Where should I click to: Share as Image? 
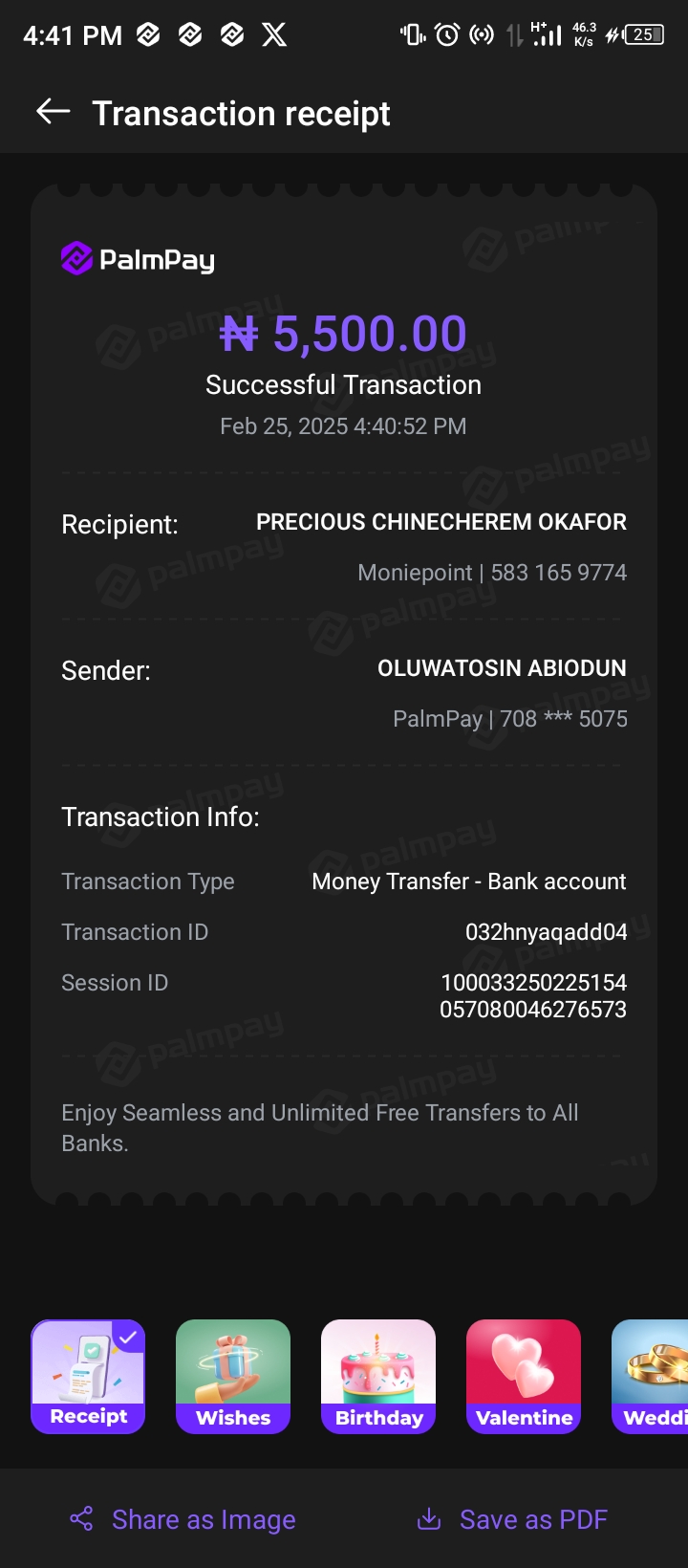(183, 1519)
